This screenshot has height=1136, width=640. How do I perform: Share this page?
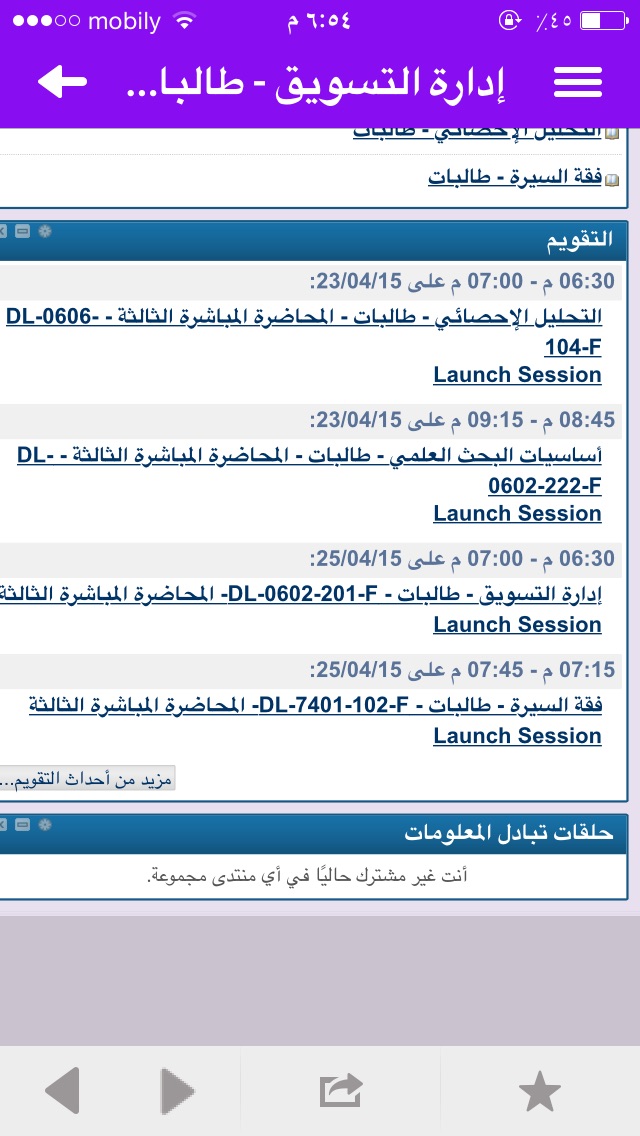tap(341, 1090)
